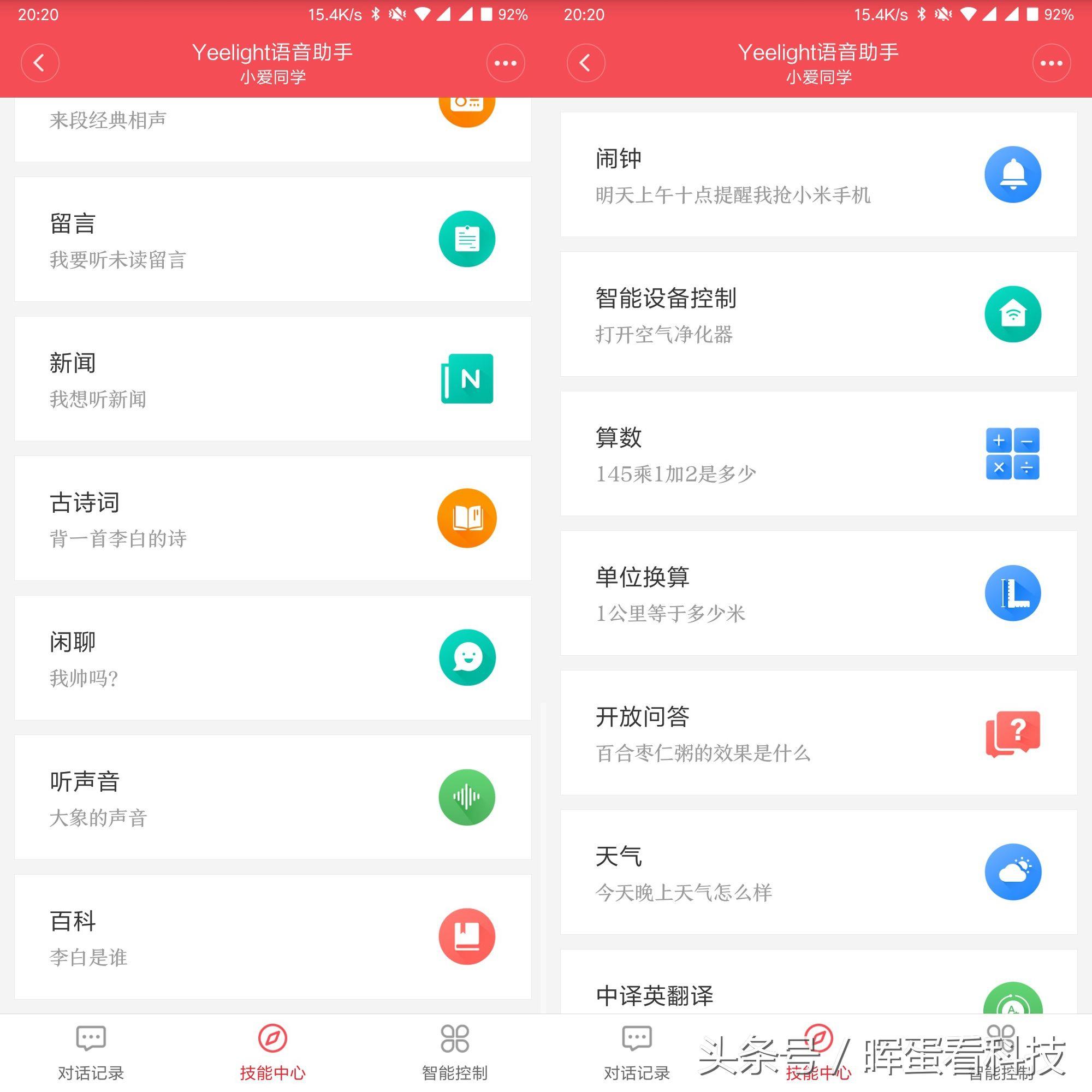Open the 天气 weather skill
Image resolution: width=1092 pixels, height=1092 pixels.
(x=818, y=872)
